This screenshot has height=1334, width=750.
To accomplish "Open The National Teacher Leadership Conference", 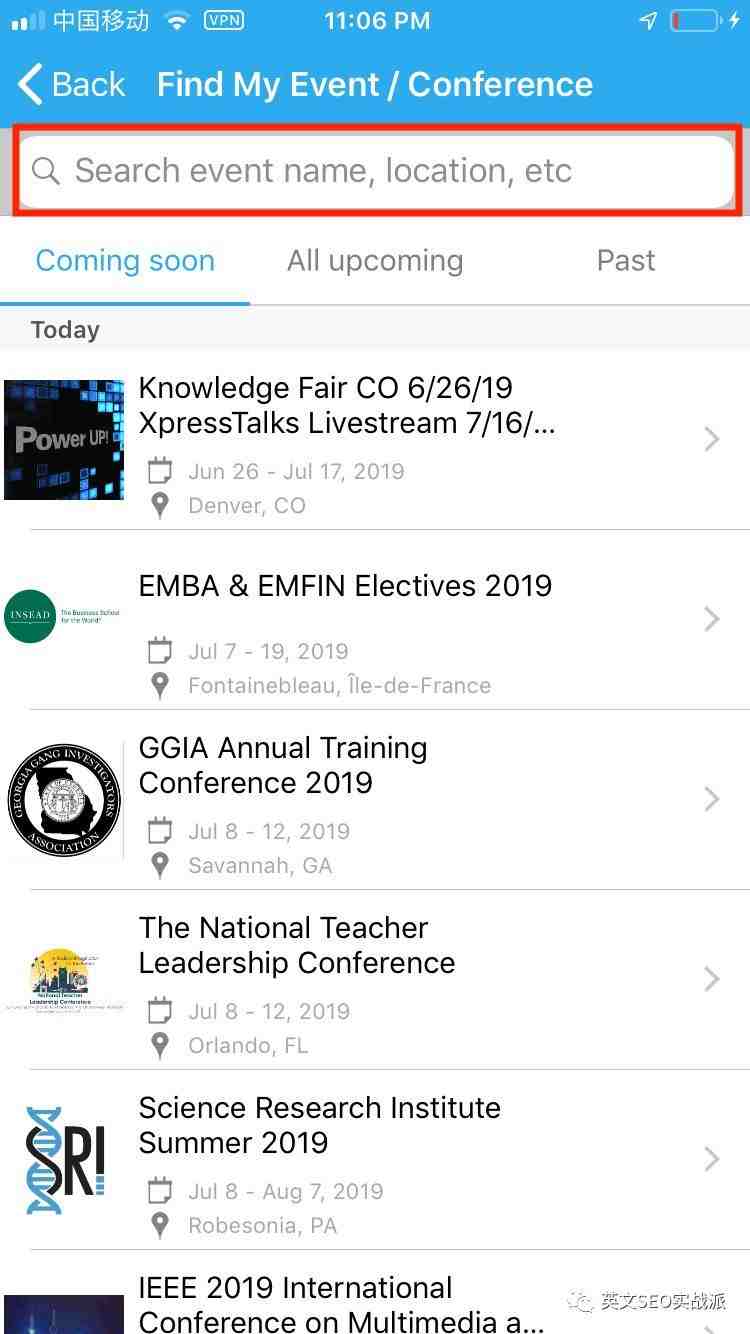I will [375, 980].
